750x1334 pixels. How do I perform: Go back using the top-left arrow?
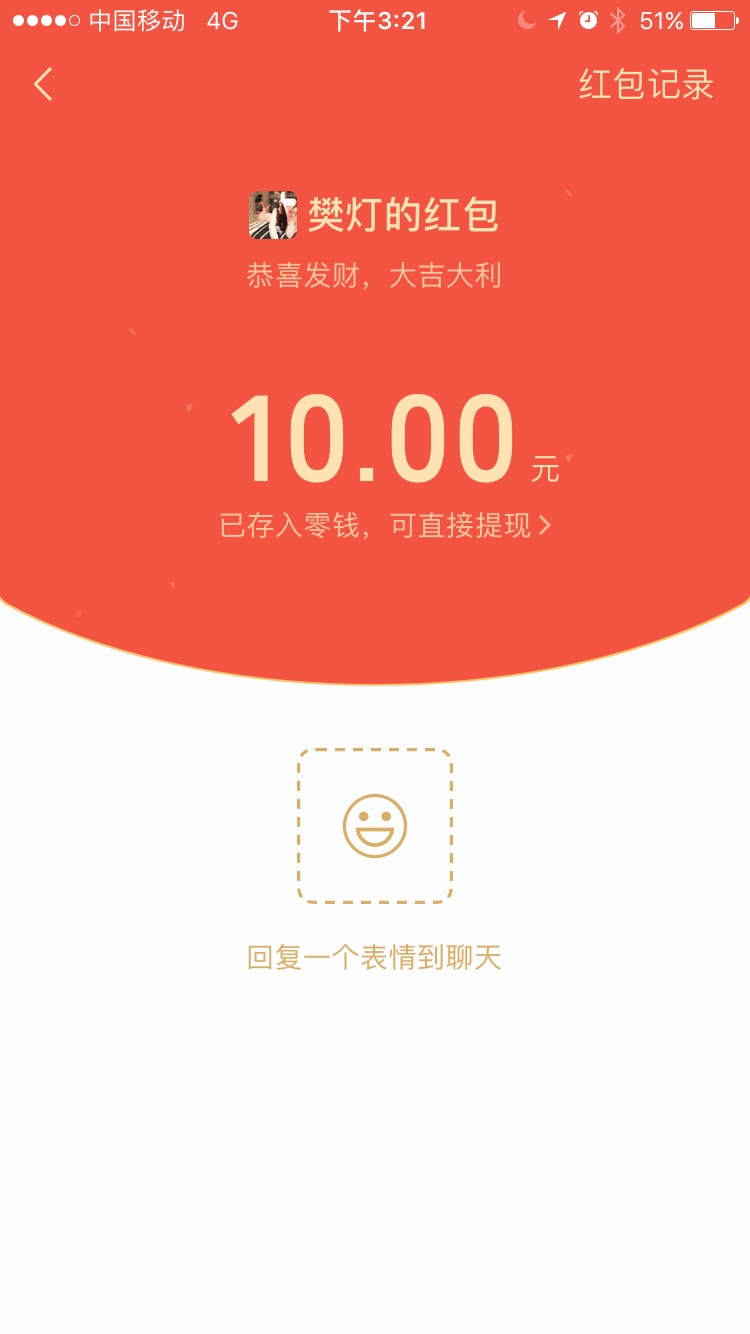coord(43,84)
